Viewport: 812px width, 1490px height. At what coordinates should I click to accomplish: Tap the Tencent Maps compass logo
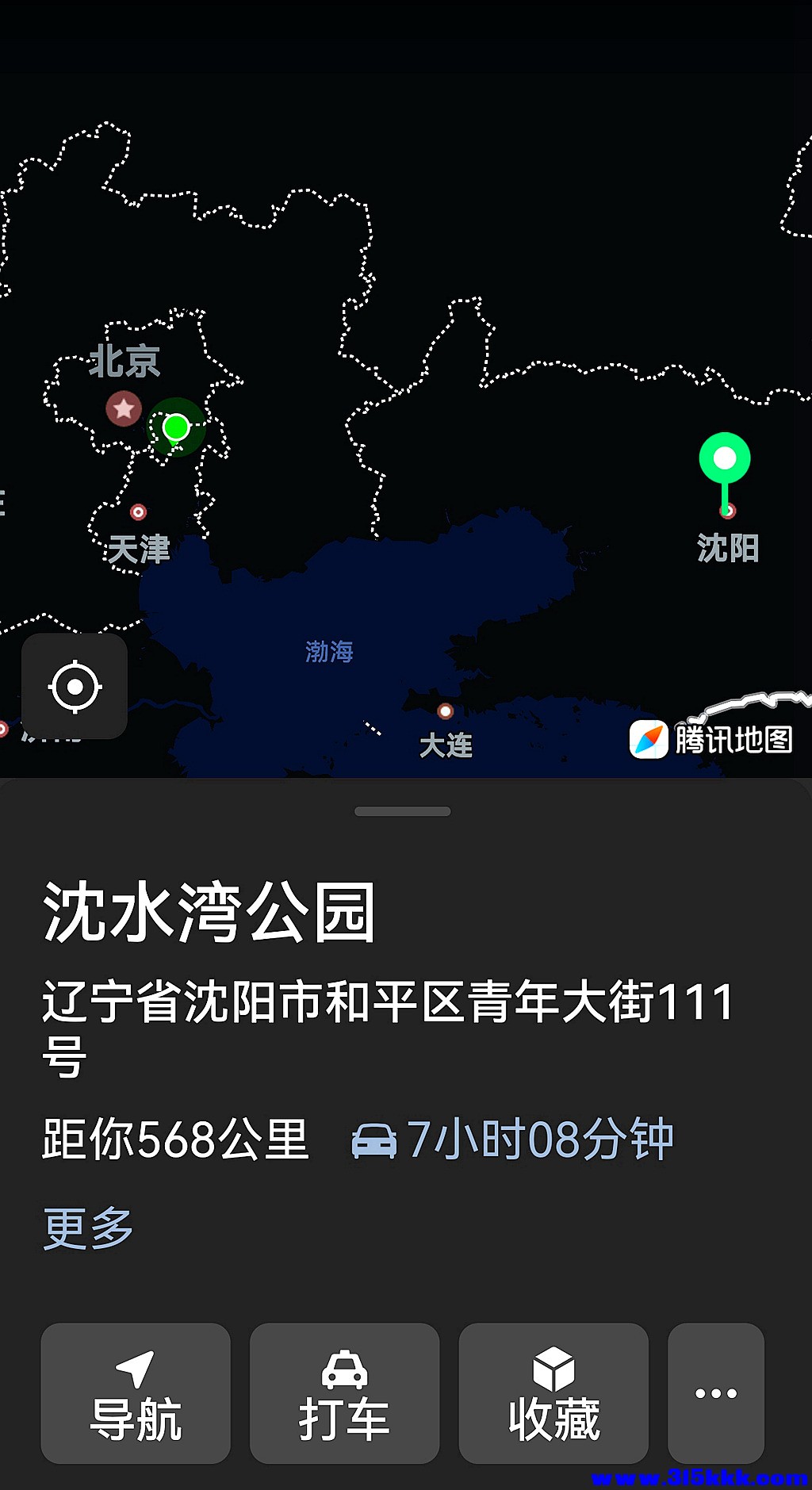[649, 740]
